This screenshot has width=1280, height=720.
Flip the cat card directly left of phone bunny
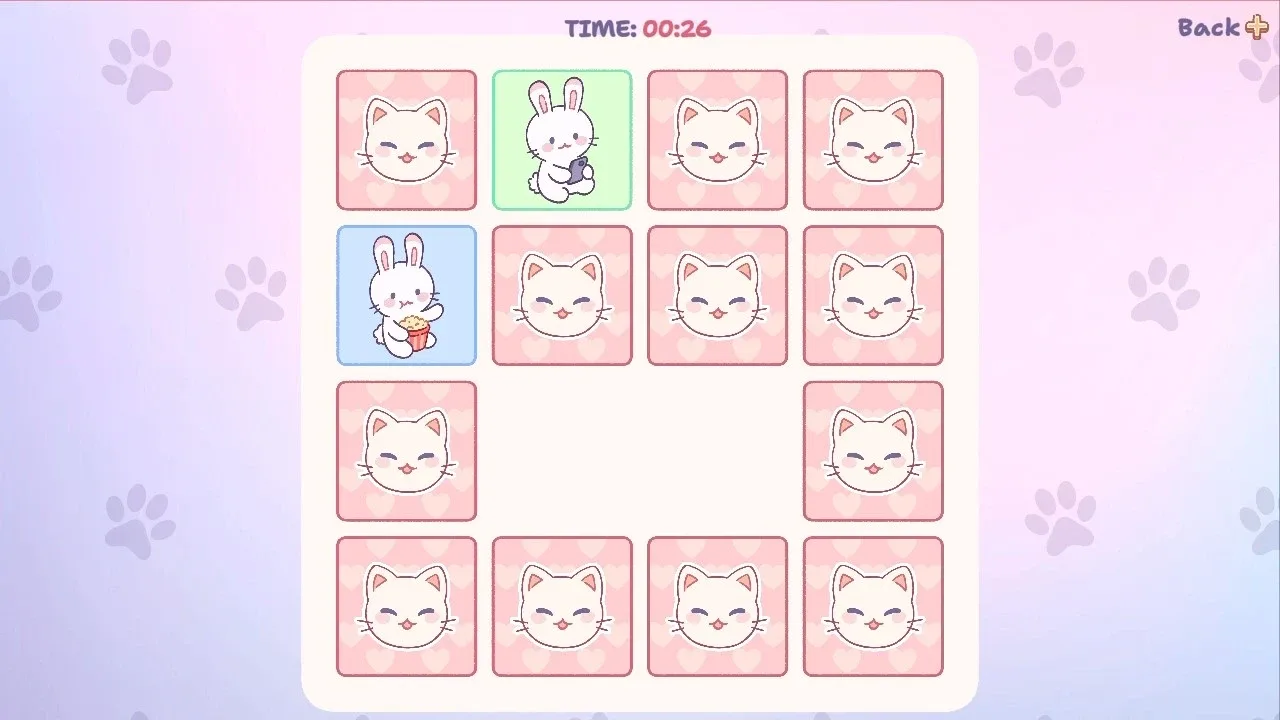pos(406,140)
